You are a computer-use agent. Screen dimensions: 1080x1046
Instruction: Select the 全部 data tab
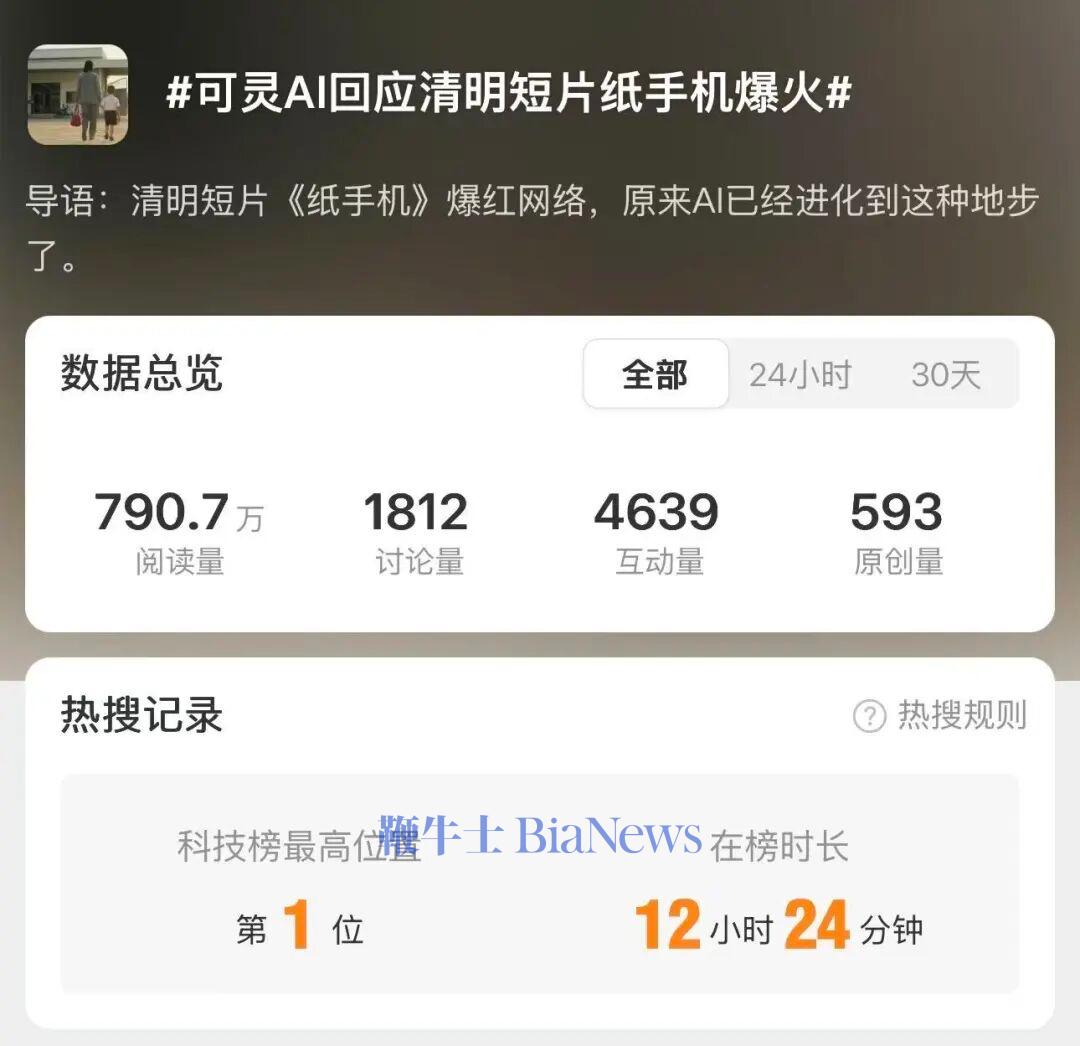click(x=655, y=375)
